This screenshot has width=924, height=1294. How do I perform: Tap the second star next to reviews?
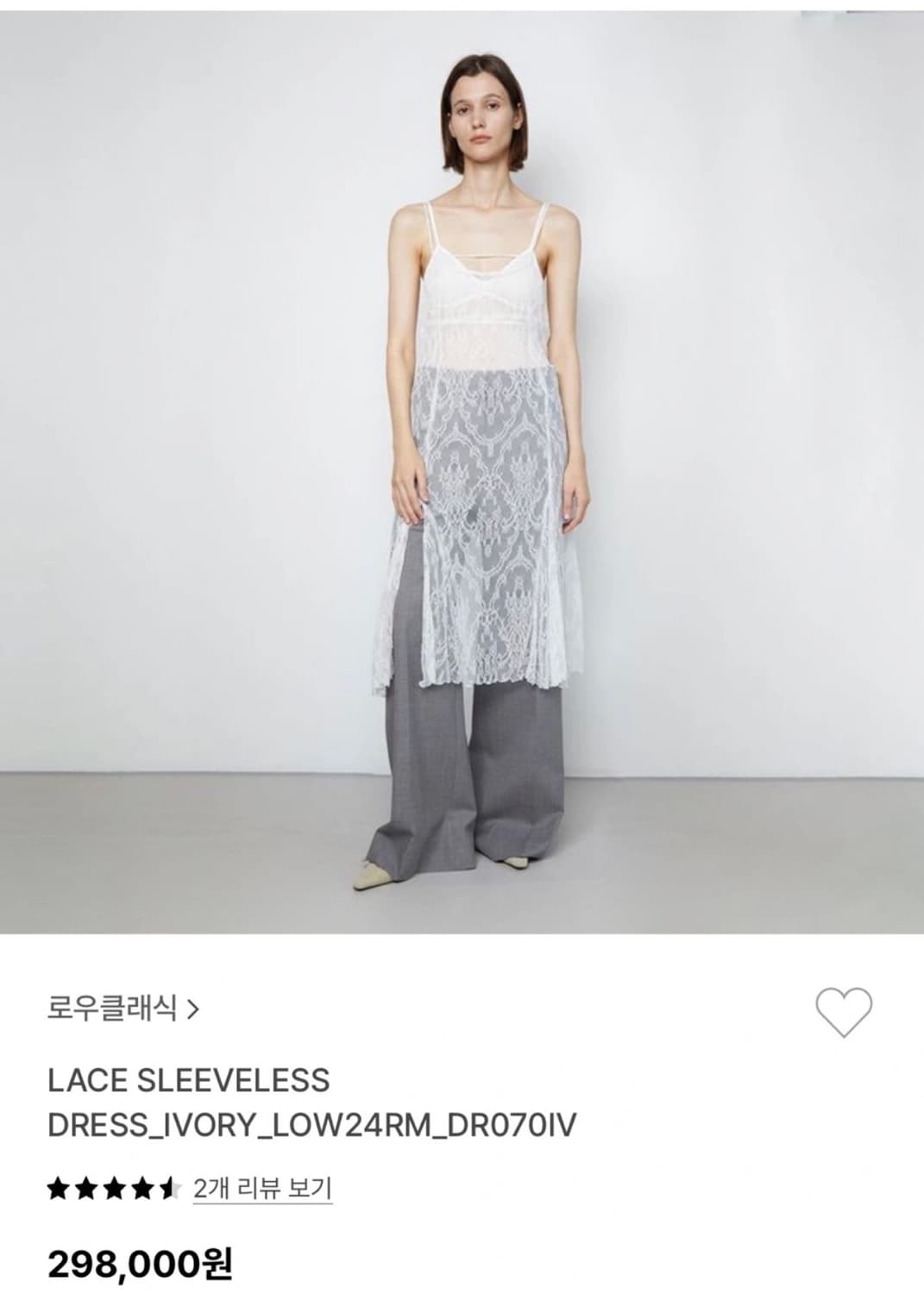pos(86,1189)
